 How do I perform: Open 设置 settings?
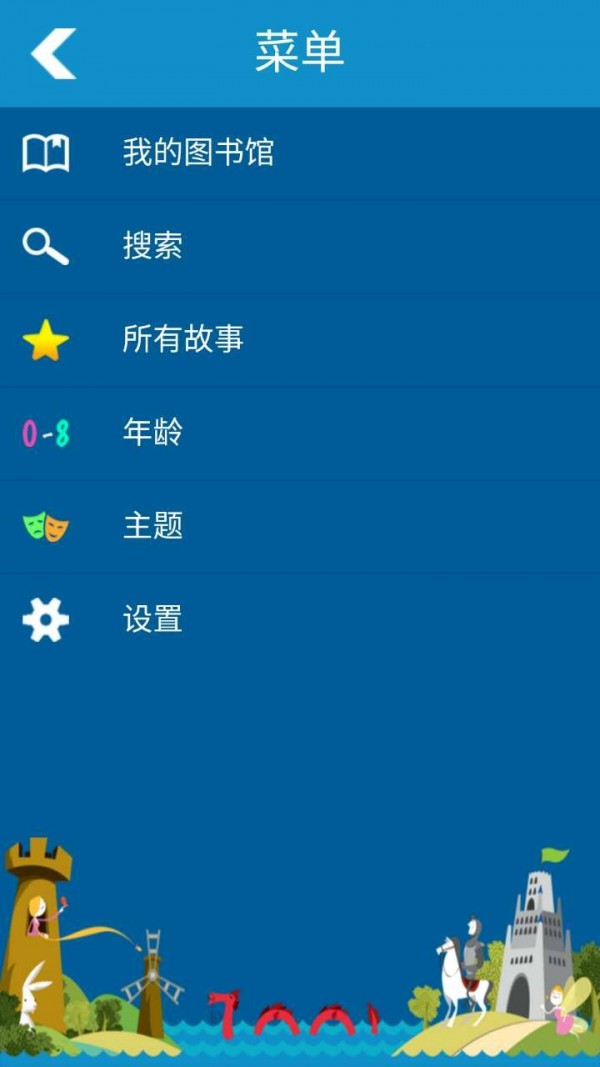pos(153,619)
